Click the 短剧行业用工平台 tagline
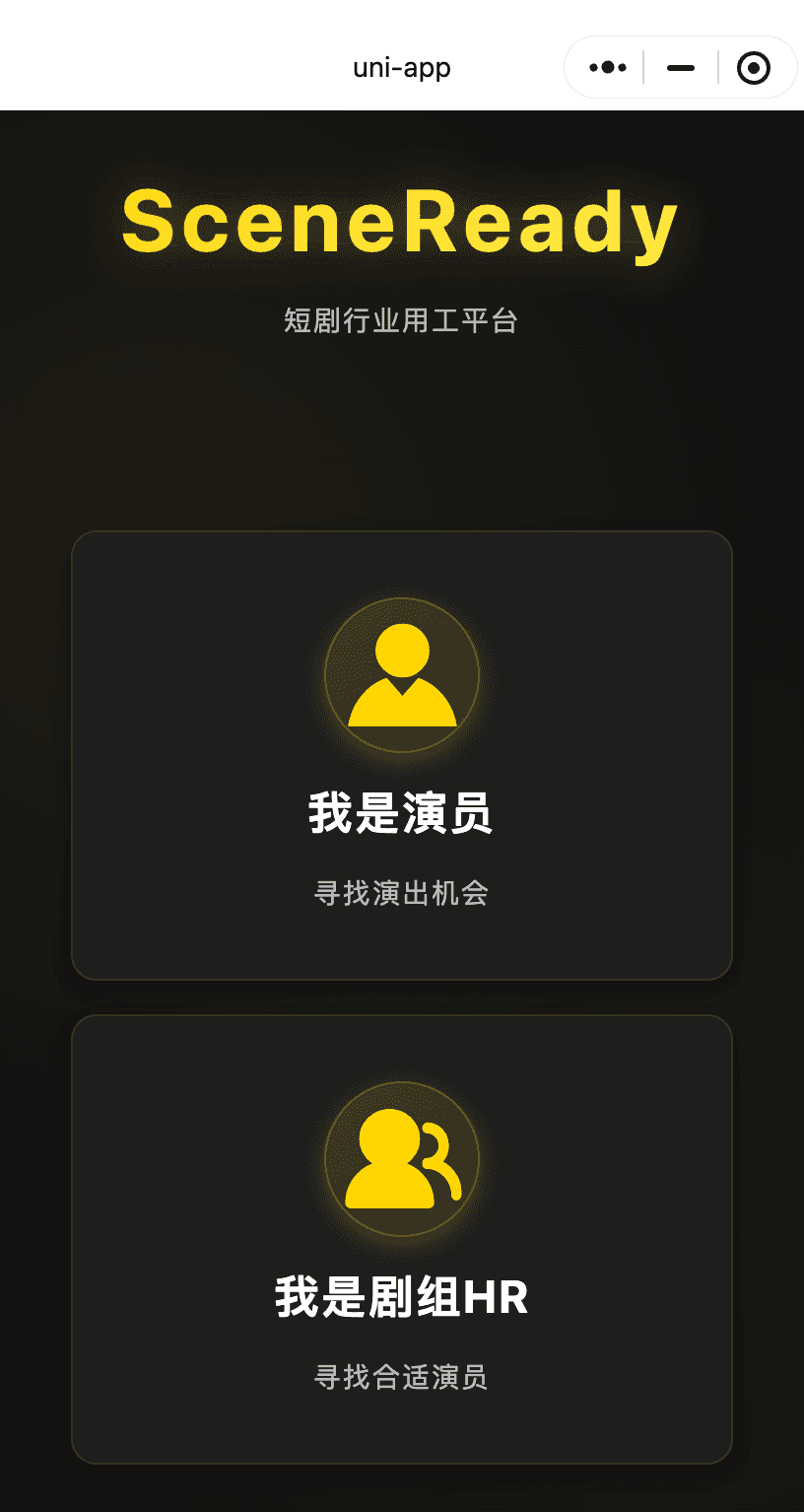The image size is (804, 1512). coord(402,321)
